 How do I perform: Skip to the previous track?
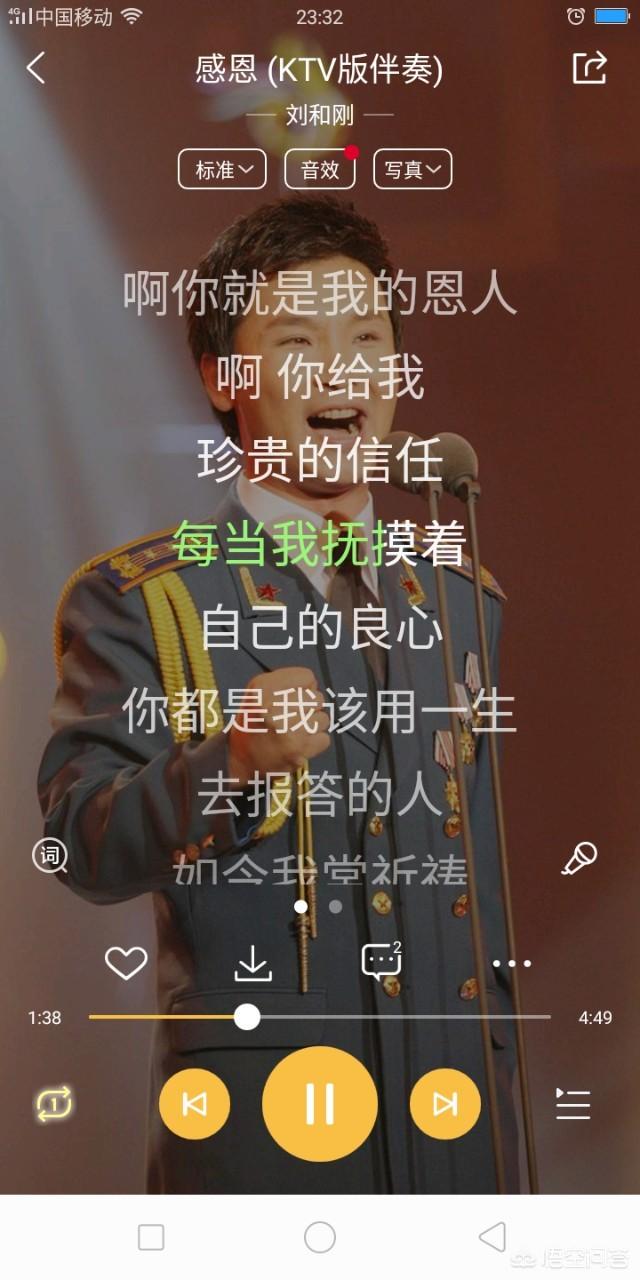195,1104
